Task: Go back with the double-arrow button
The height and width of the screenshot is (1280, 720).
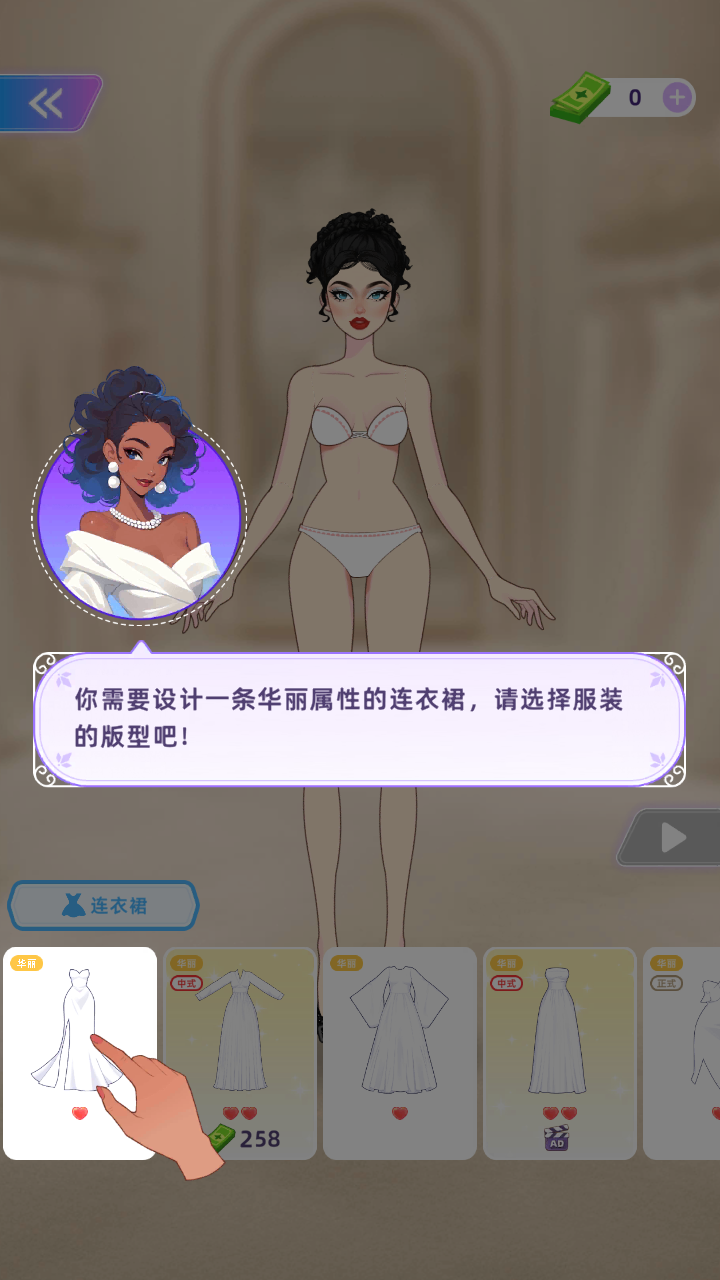Action: point(48,103)
